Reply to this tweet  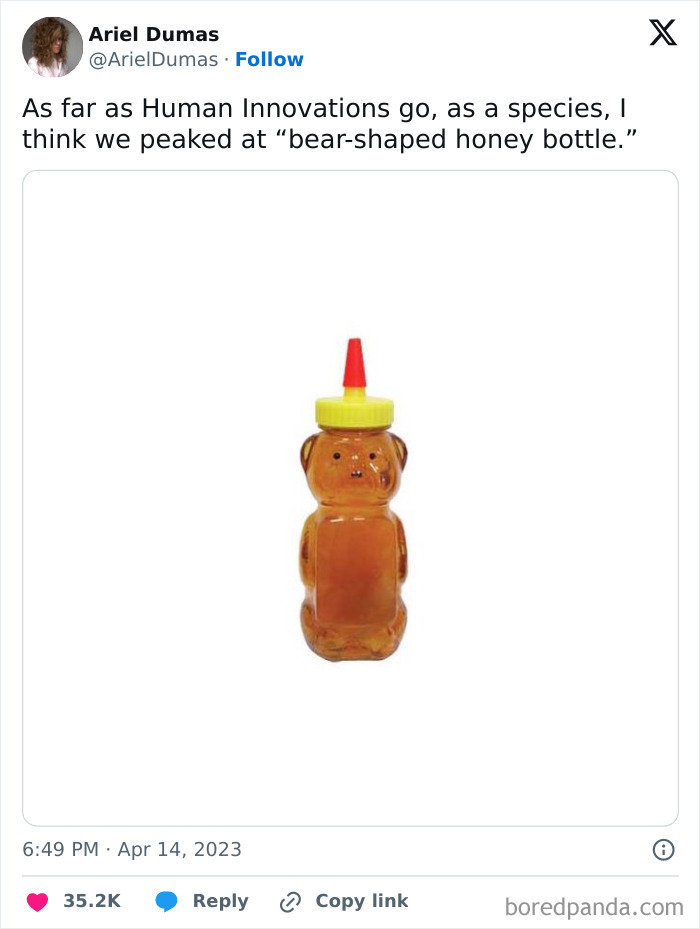click(x=202, y=901)
